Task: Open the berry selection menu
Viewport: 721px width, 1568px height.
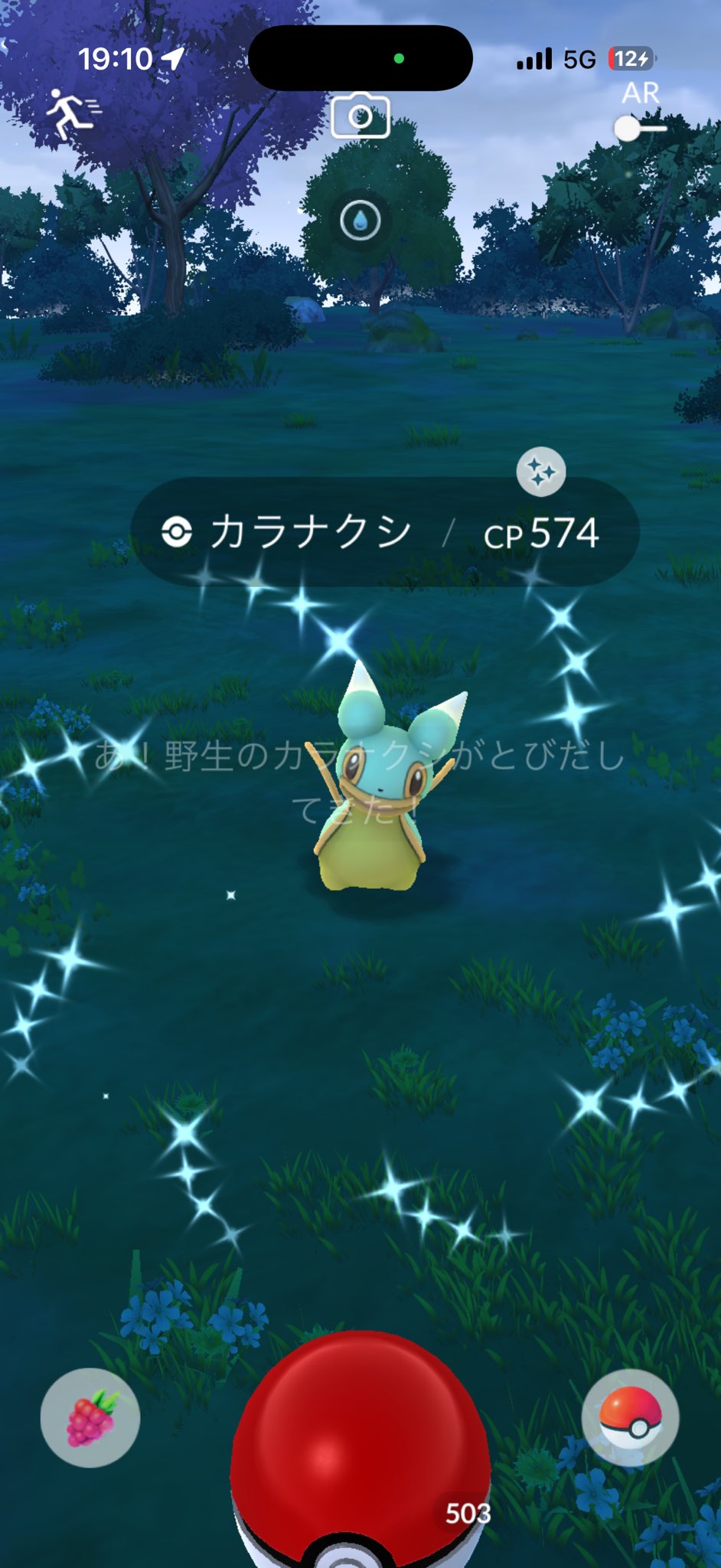Action: [90, 1417]
